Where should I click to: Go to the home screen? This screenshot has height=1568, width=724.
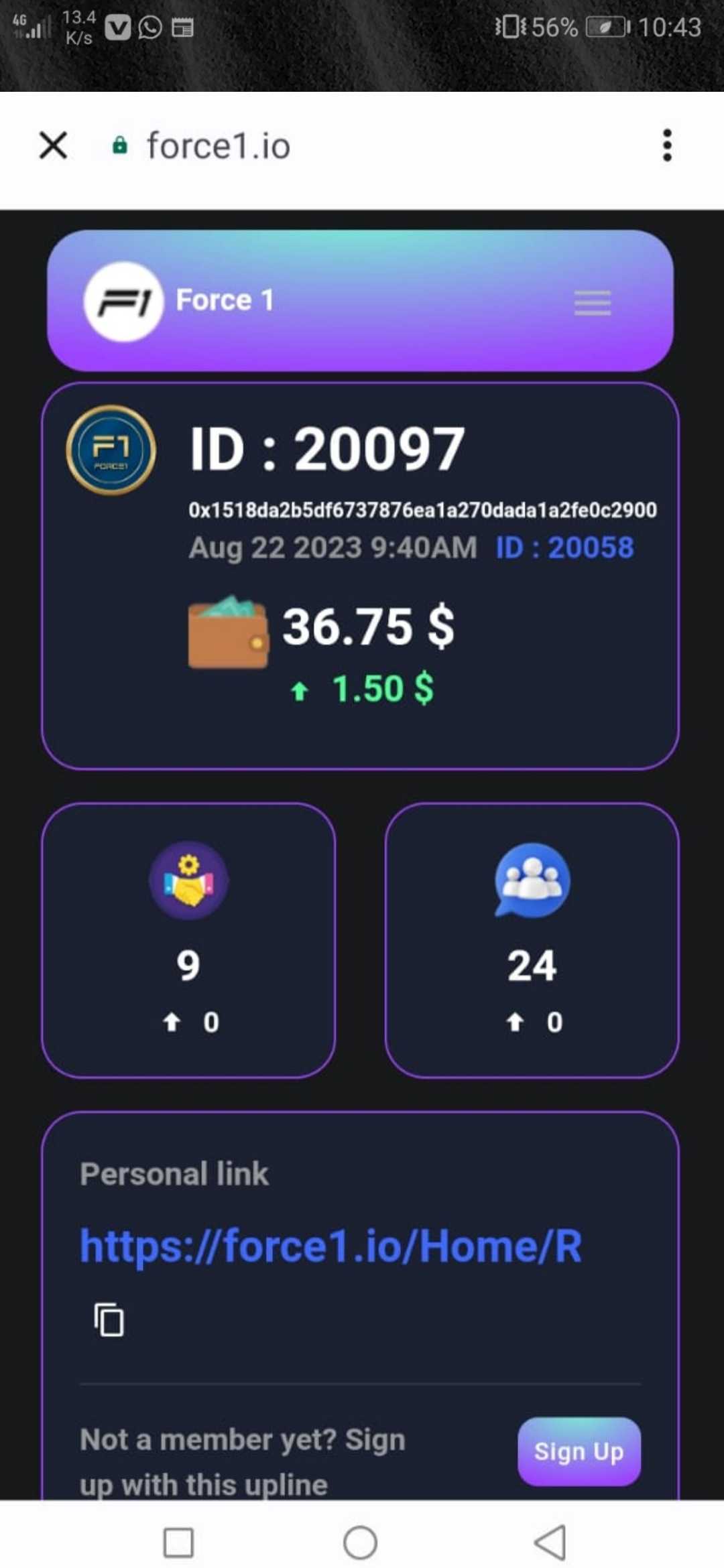tap(360, 1543)
